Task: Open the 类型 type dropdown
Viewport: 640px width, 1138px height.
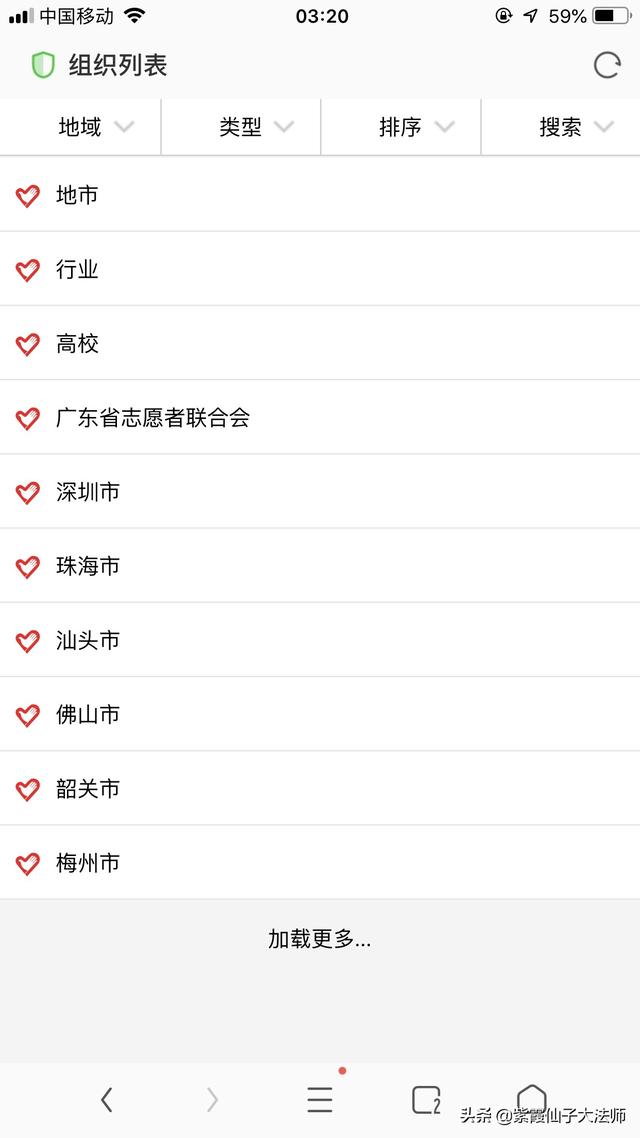Action: [x=241, y=127]
